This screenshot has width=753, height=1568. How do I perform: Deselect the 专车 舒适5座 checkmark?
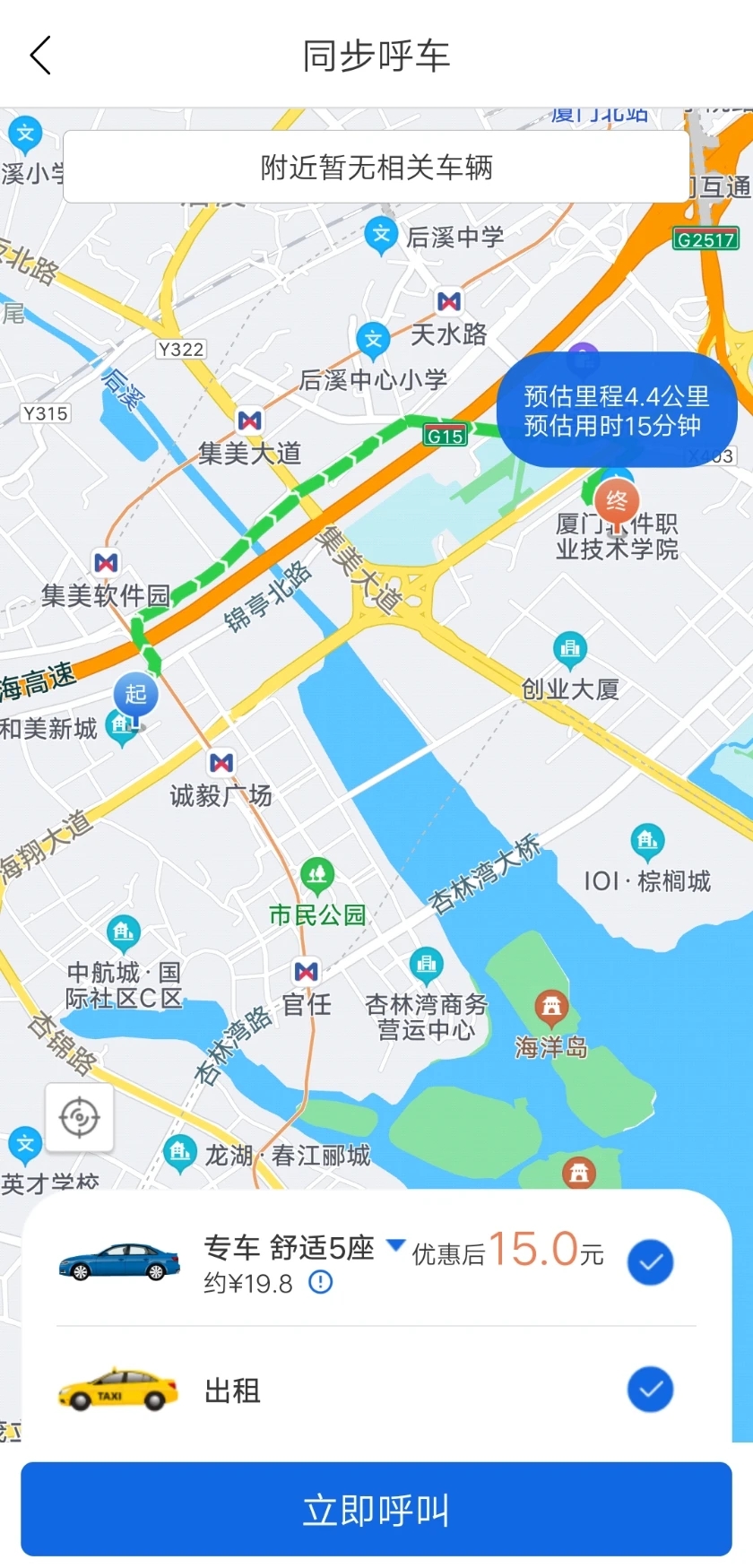[x=651, y=1261]
